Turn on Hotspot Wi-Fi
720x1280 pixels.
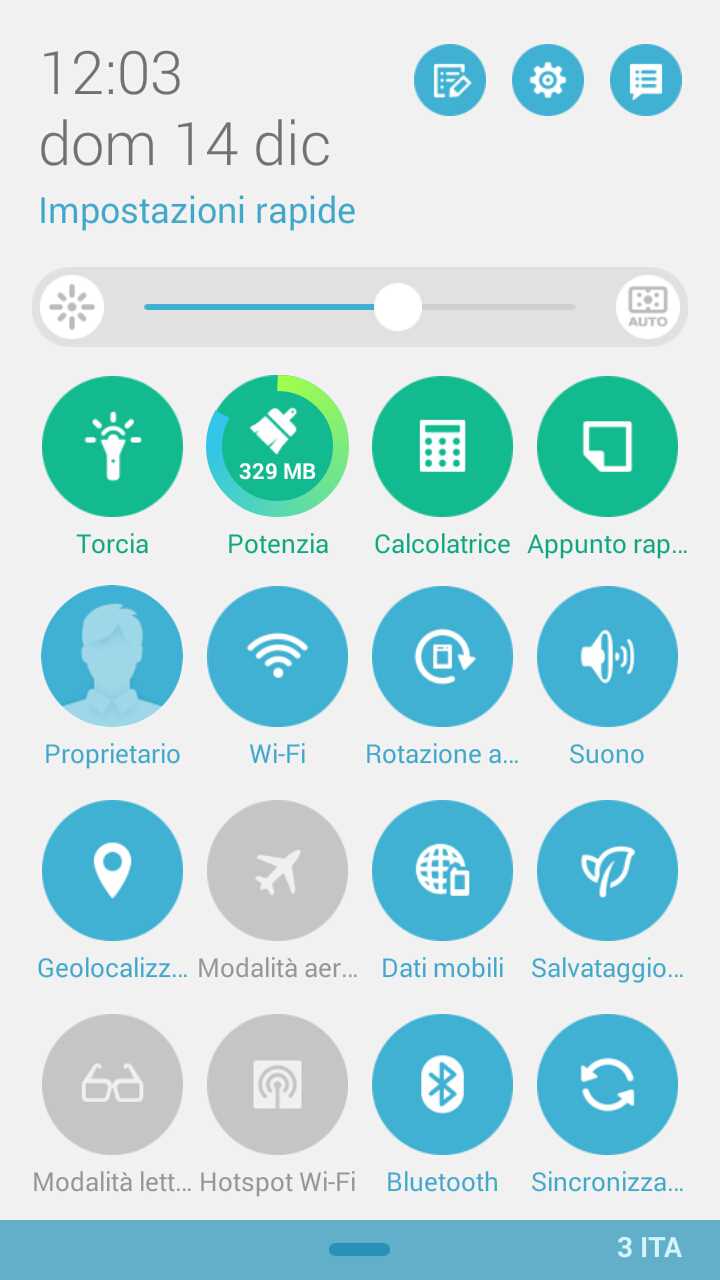pyautogui.click(x=277, y=1084)
